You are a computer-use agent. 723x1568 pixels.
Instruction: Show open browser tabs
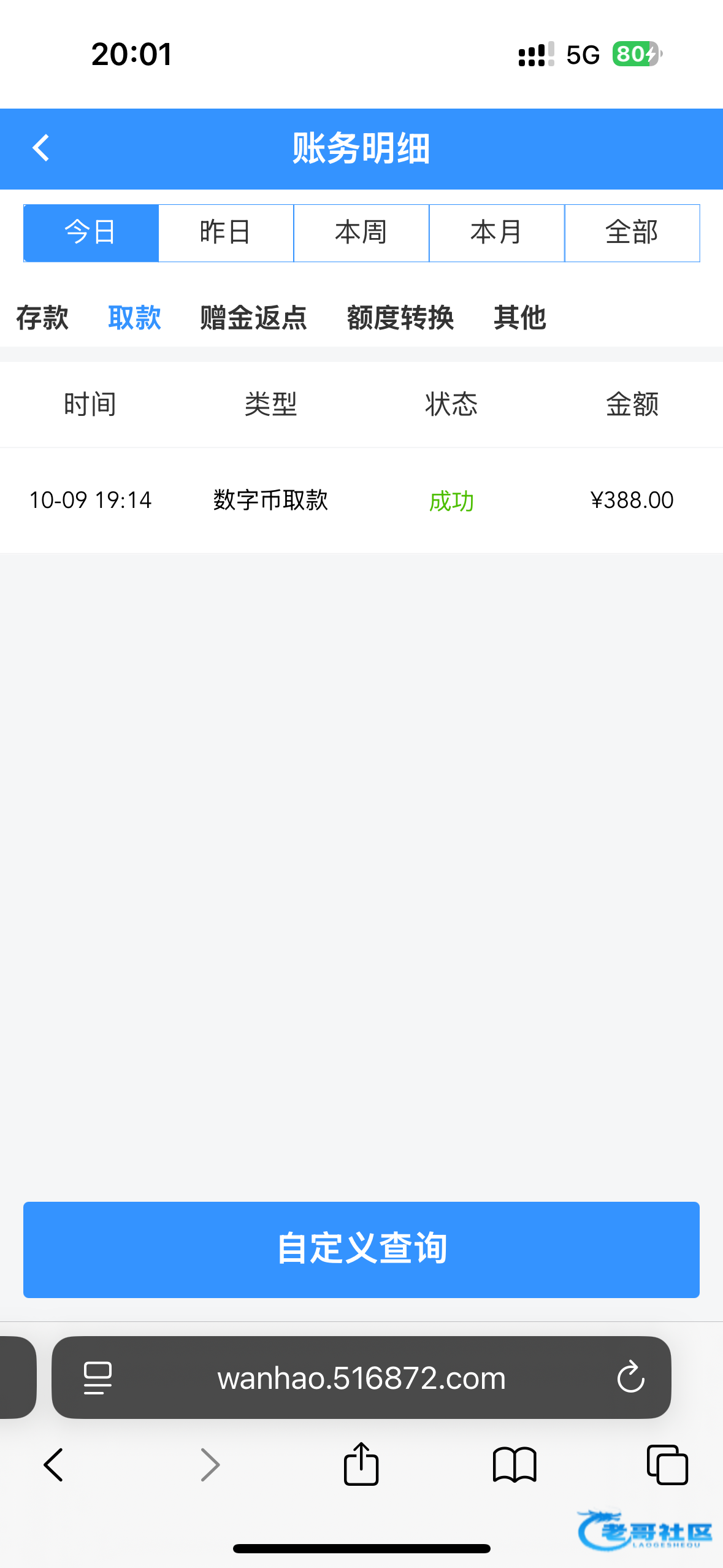click(x=667, y=1465)
